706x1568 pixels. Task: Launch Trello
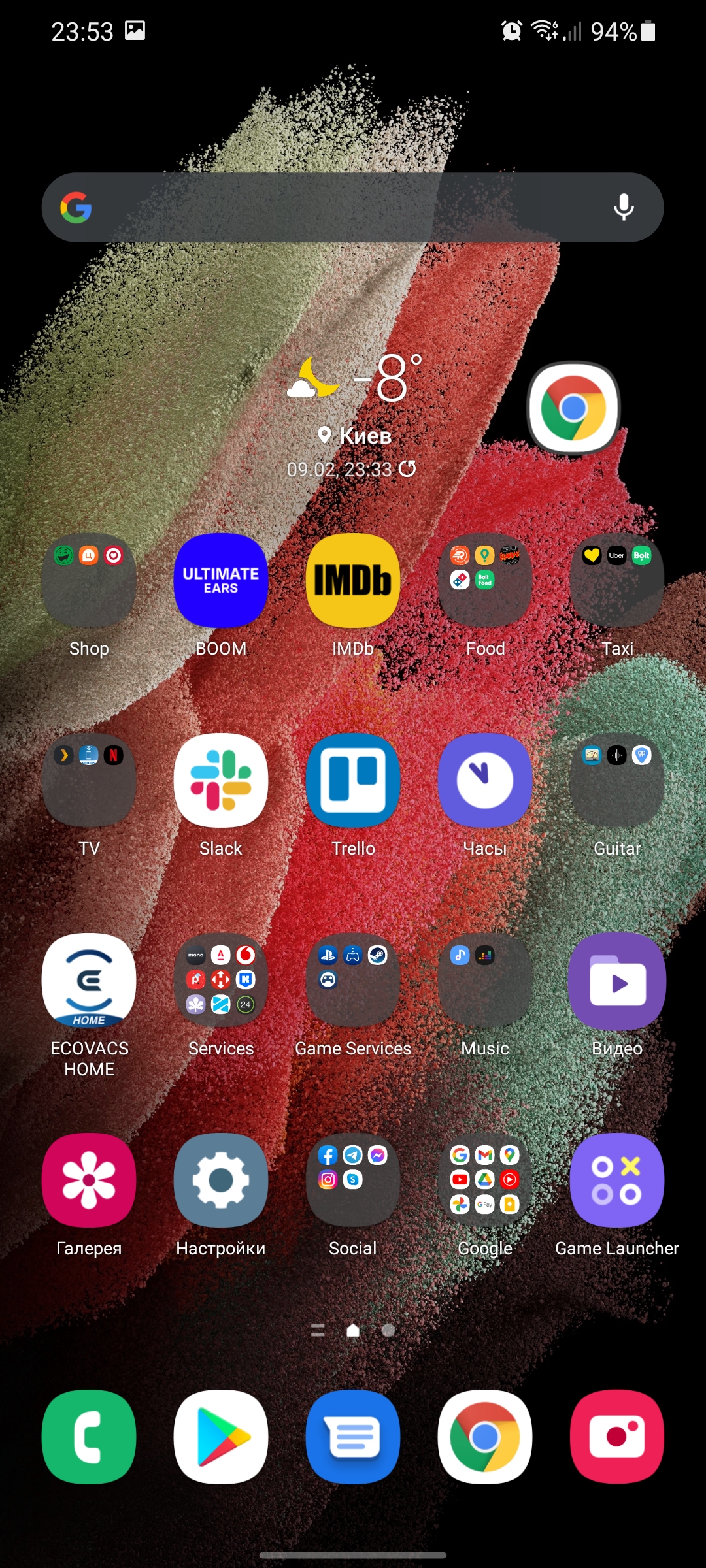(x=353, y=781)
